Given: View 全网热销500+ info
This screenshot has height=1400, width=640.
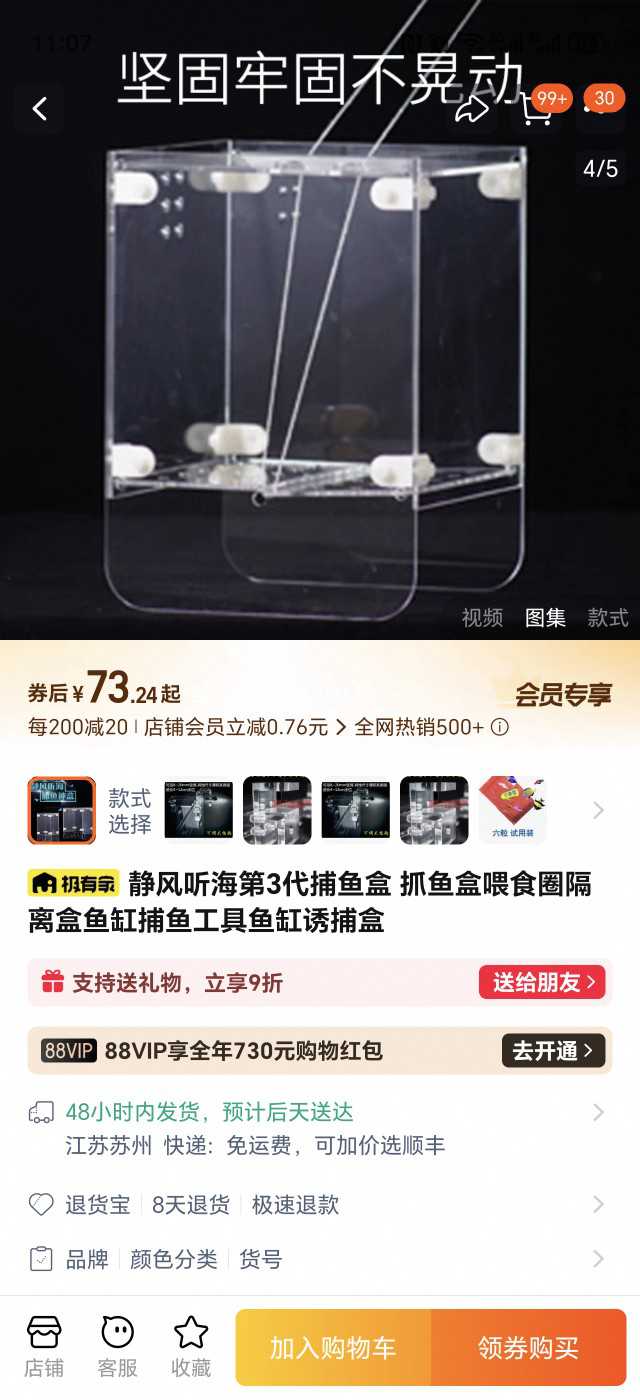Looking at the screenshot, I should tap(499, 727).
